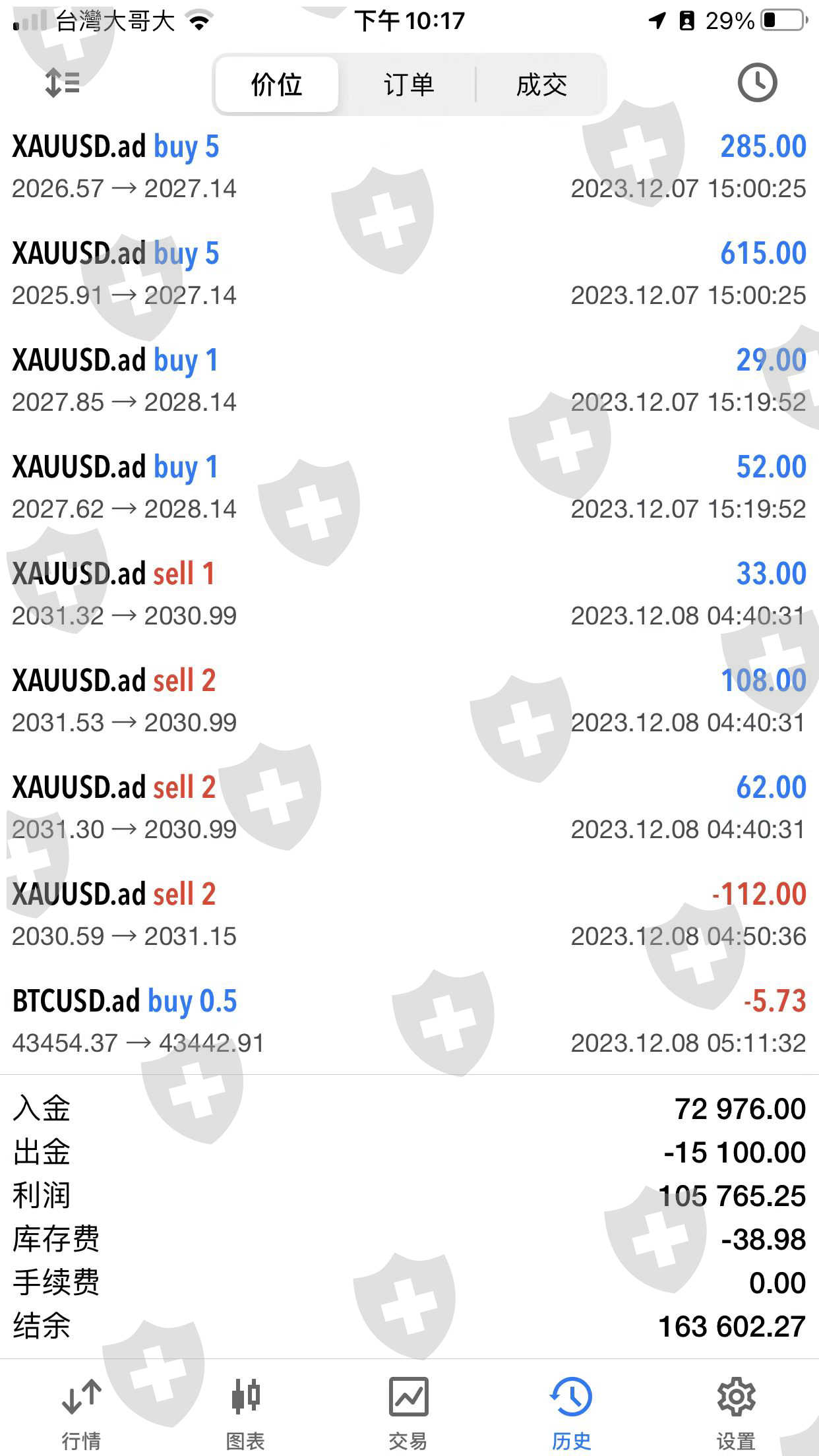View XAUUSD sell 2 trade losing 112.00

point(409,915)
